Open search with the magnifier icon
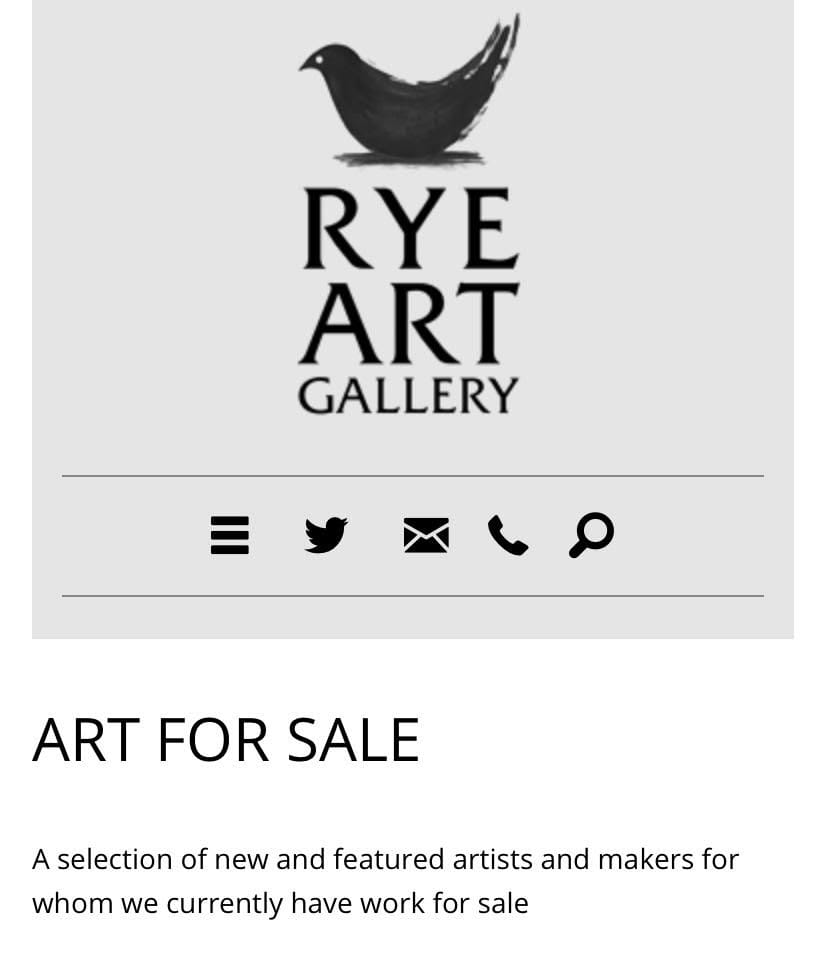826x967 pixels. click(x=591, y=534)
